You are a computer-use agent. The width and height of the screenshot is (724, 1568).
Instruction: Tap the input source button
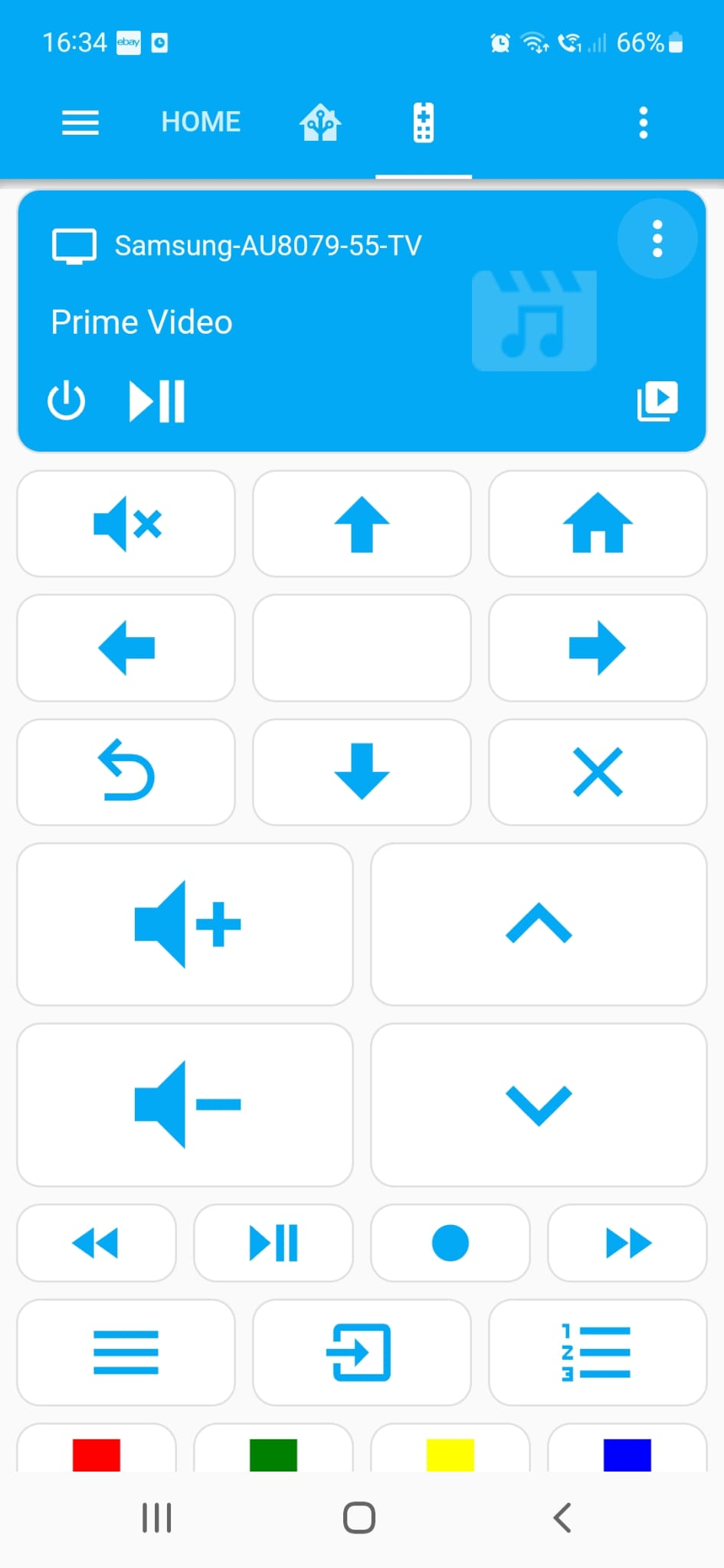pos(362,1352)
